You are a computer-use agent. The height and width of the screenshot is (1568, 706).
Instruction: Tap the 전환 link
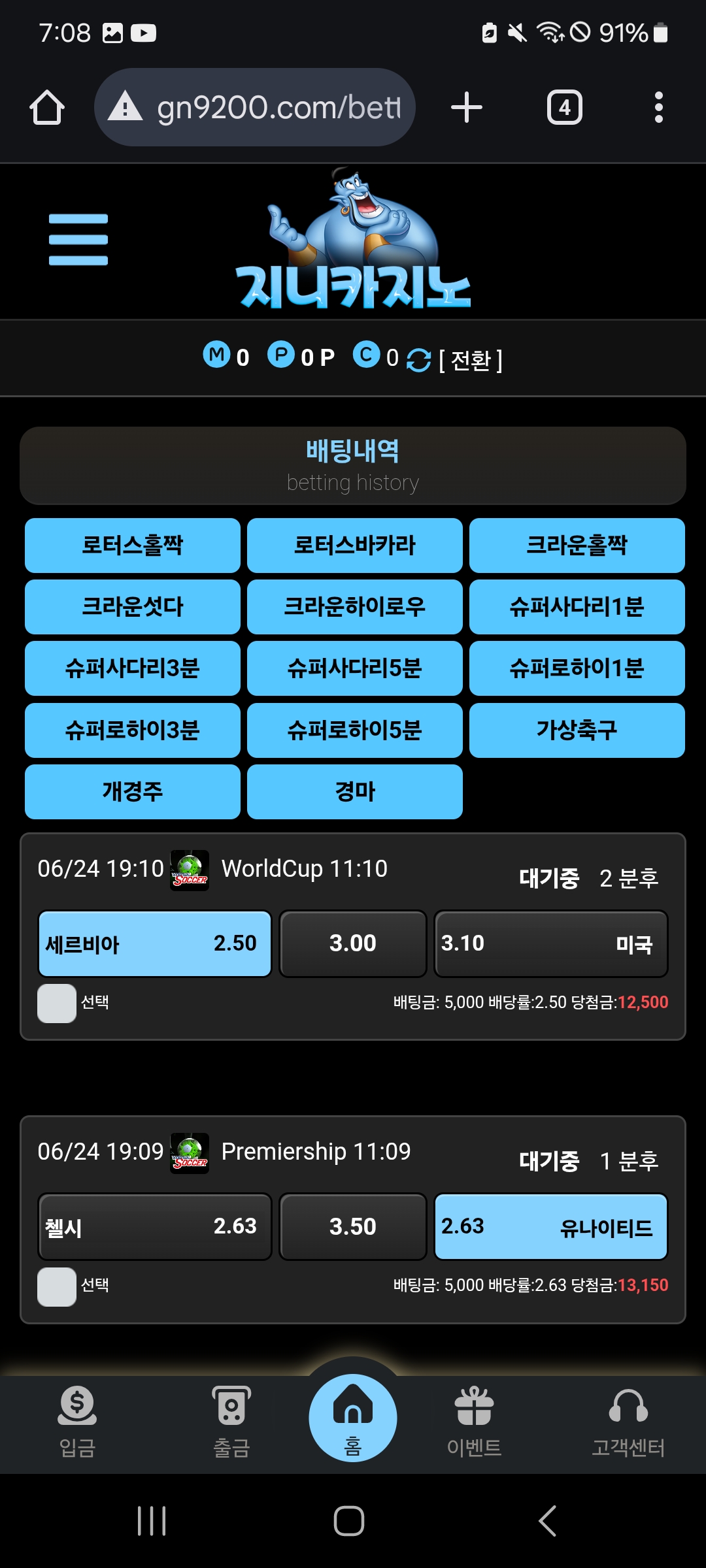pos(471,359)
